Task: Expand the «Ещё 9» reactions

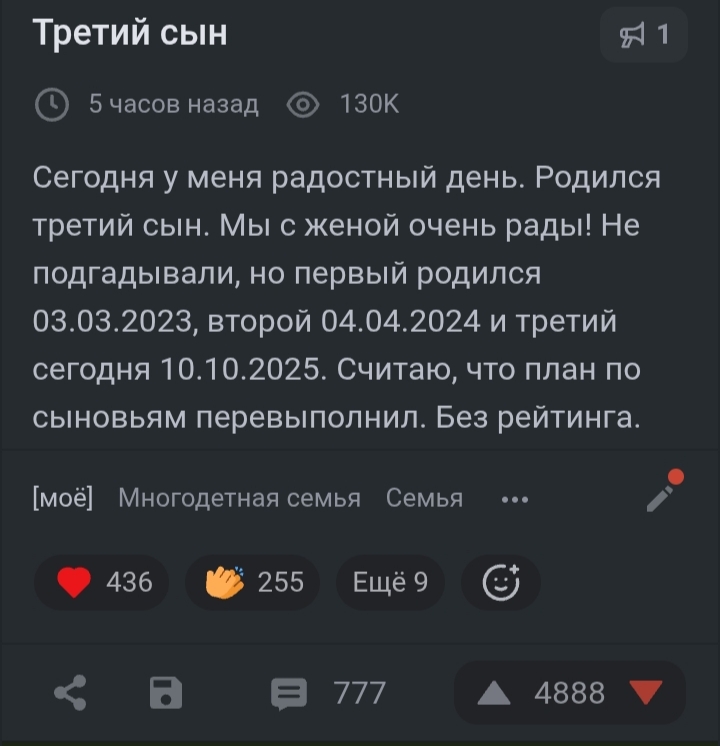Action: point(389,582)
